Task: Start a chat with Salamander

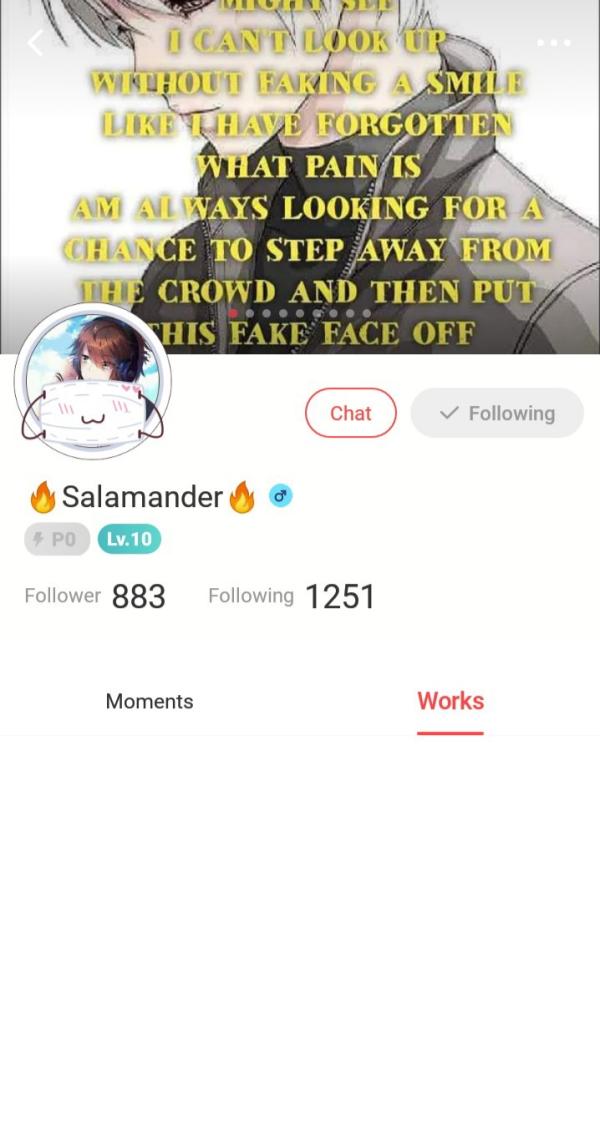Action: 350,413
